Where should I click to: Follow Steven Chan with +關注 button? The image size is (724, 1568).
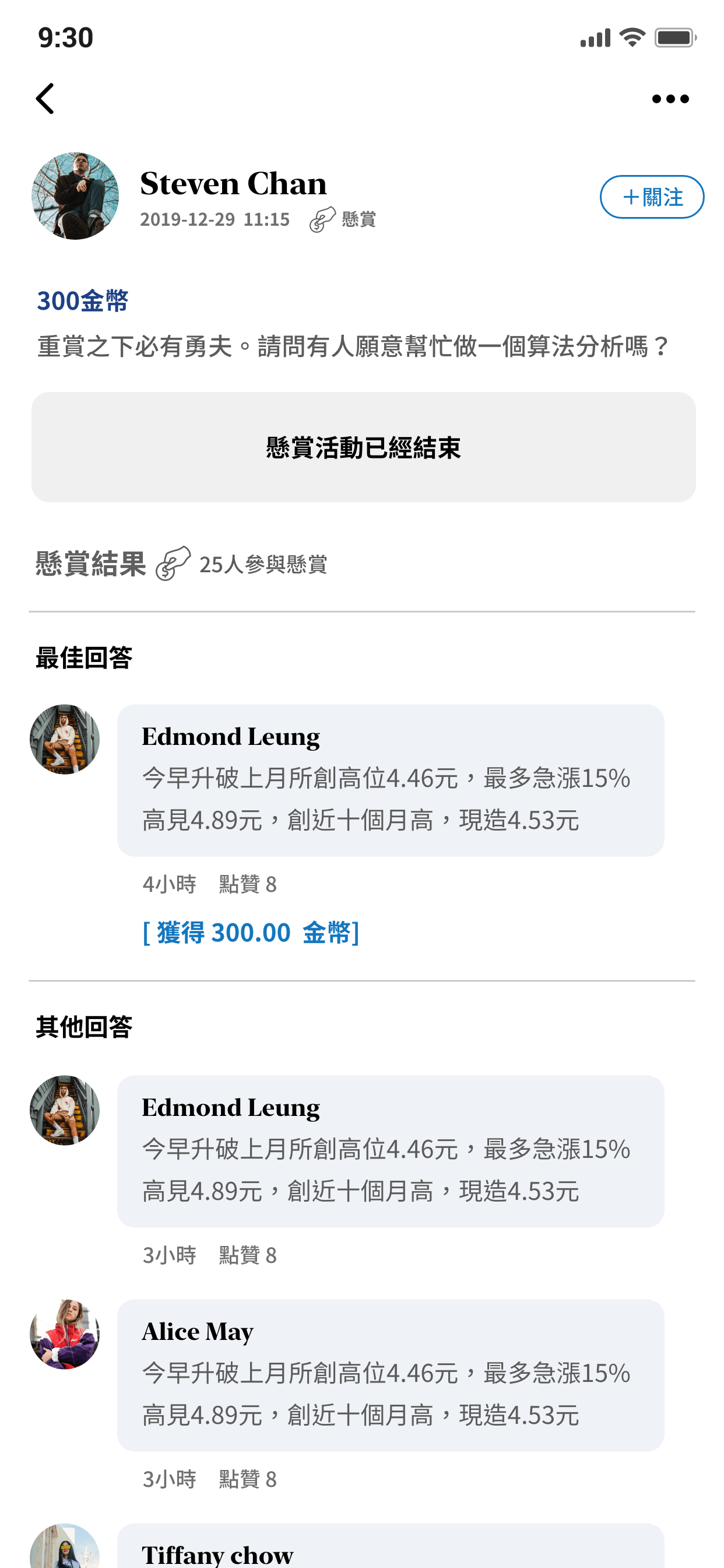coord(652,197)
